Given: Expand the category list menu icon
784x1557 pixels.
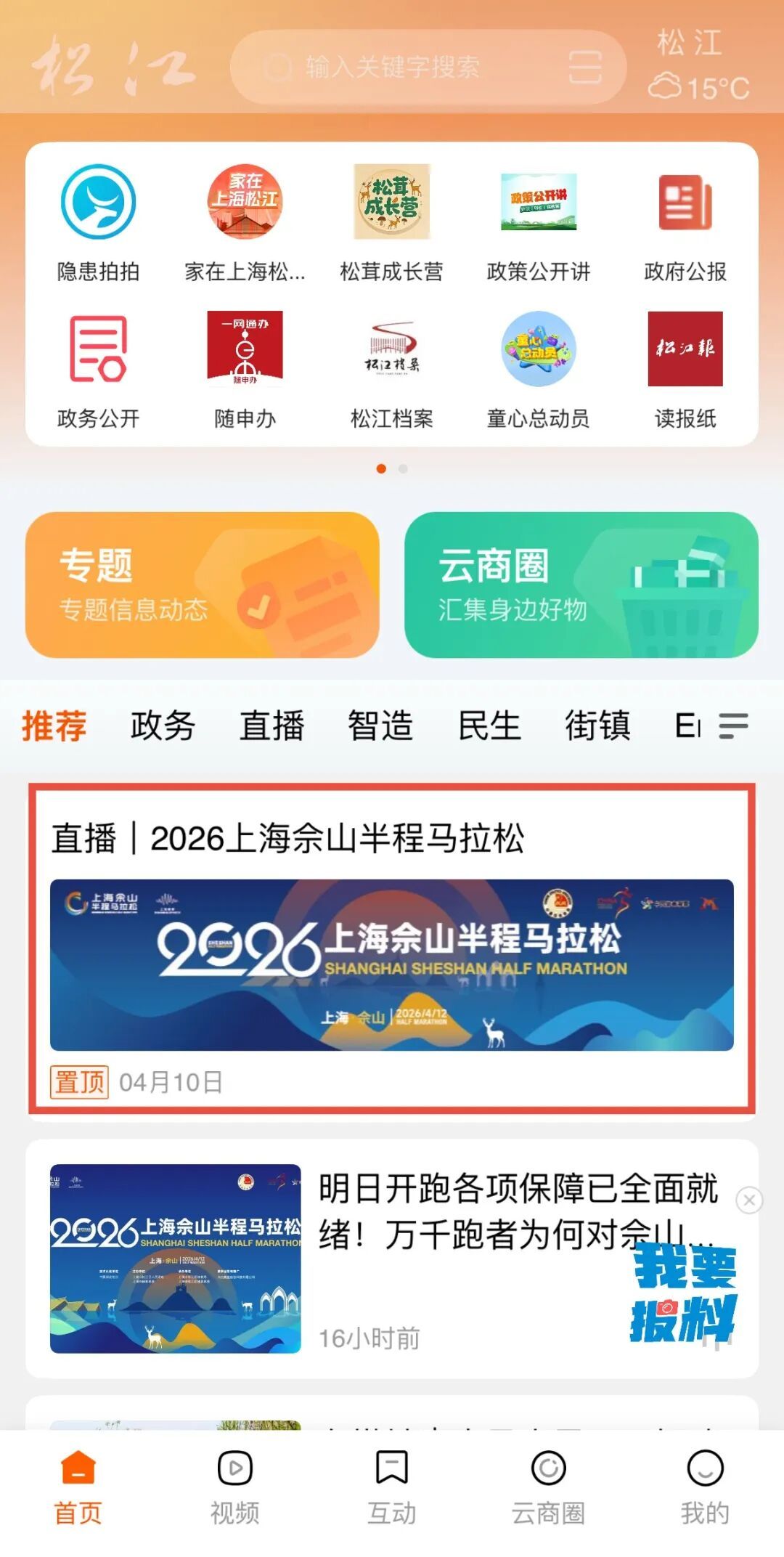Looking at the screenshot, I should pyautogui.click(x=733, y=725).
